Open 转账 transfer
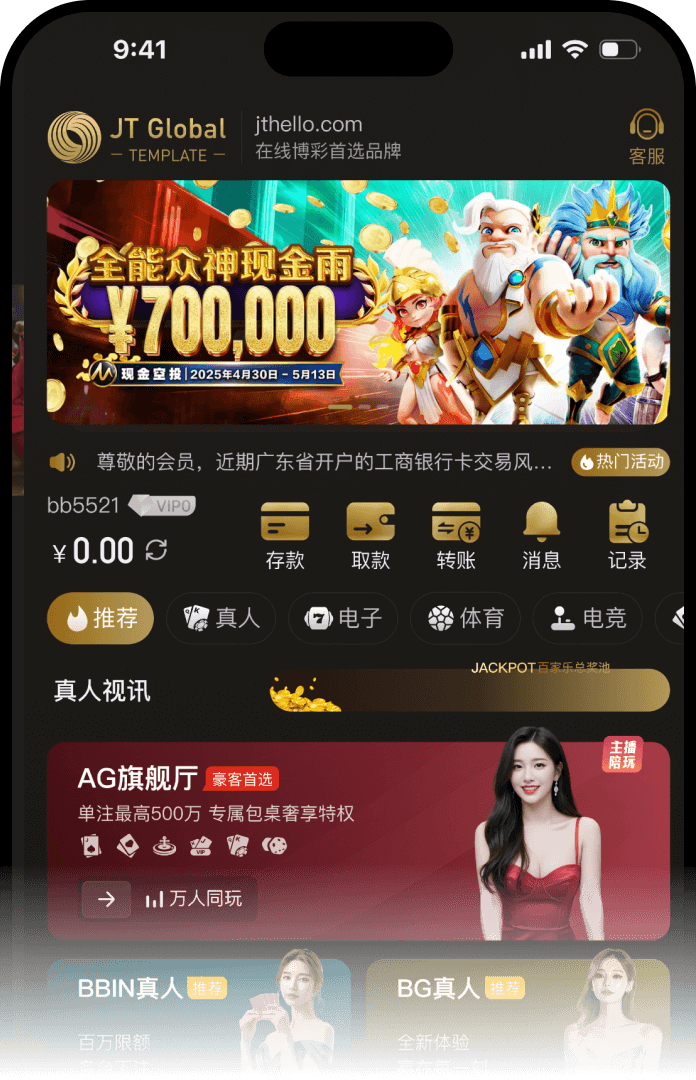Screen dimensions: 696x1080 pyautogui.click(x=456, y=535)
